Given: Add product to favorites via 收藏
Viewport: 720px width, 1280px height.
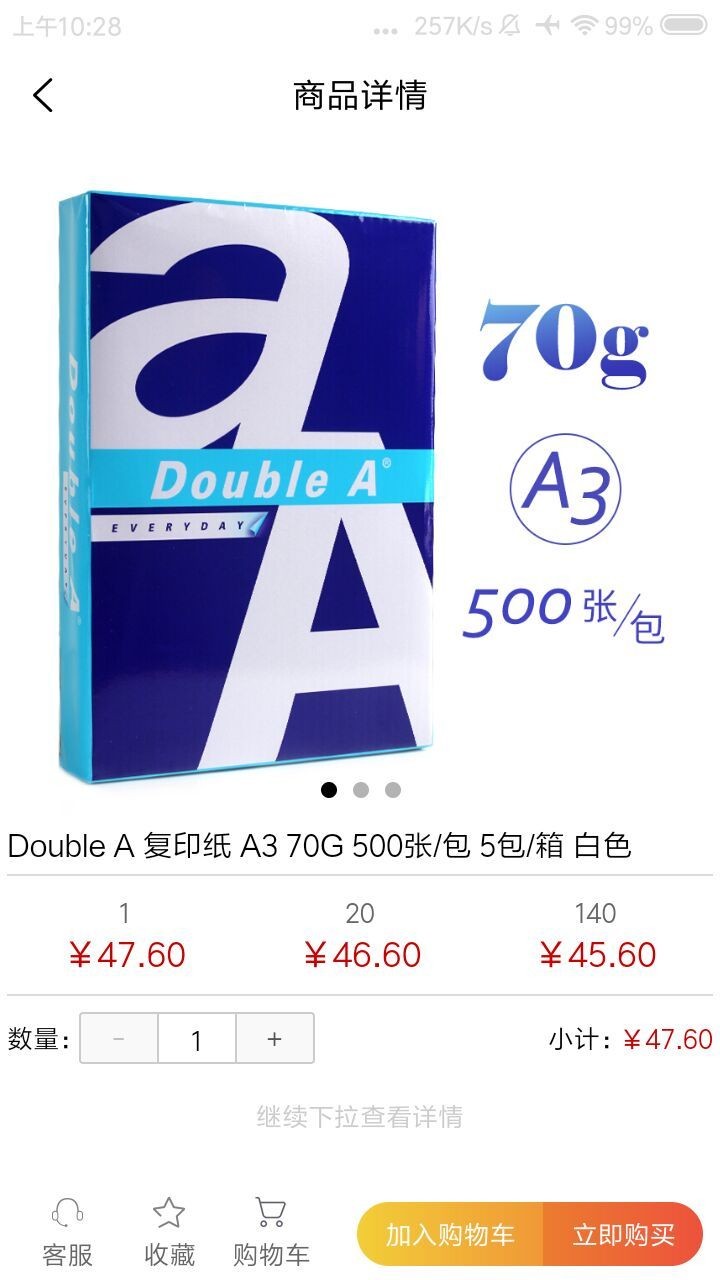Looking at the screenshot, I should 169,1233.
